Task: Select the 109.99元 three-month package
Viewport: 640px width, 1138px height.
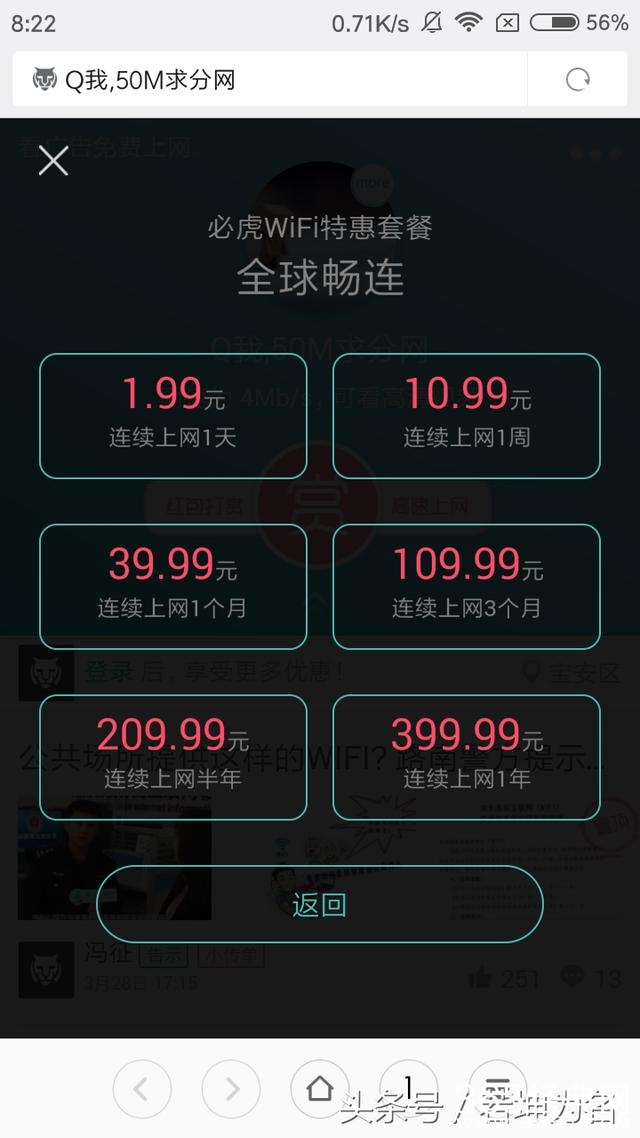Action: [x=466, y=586]
